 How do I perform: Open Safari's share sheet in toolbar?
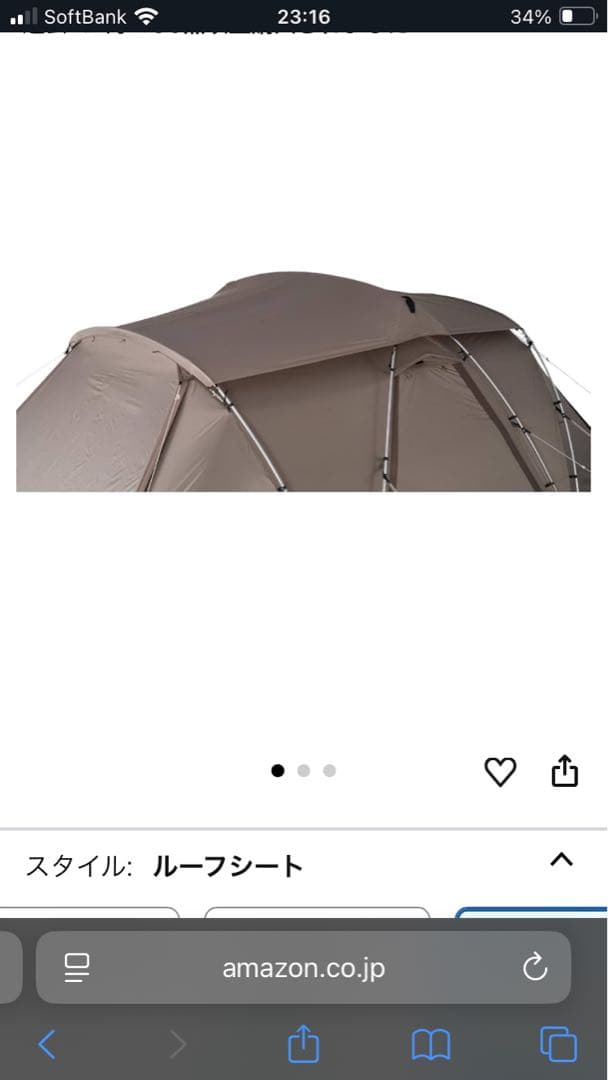point(303,1045)
